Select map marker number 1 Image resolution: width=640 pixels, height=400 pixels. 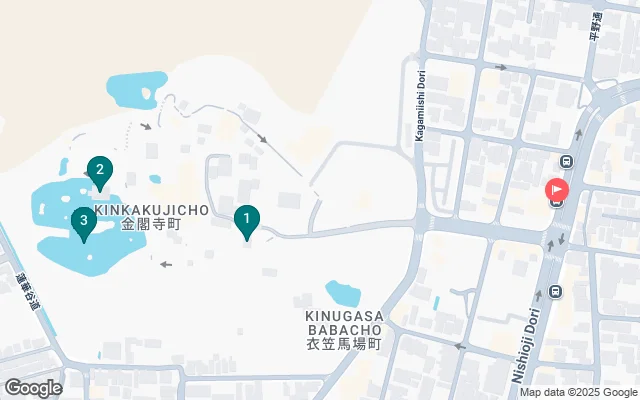coord(246,218)
